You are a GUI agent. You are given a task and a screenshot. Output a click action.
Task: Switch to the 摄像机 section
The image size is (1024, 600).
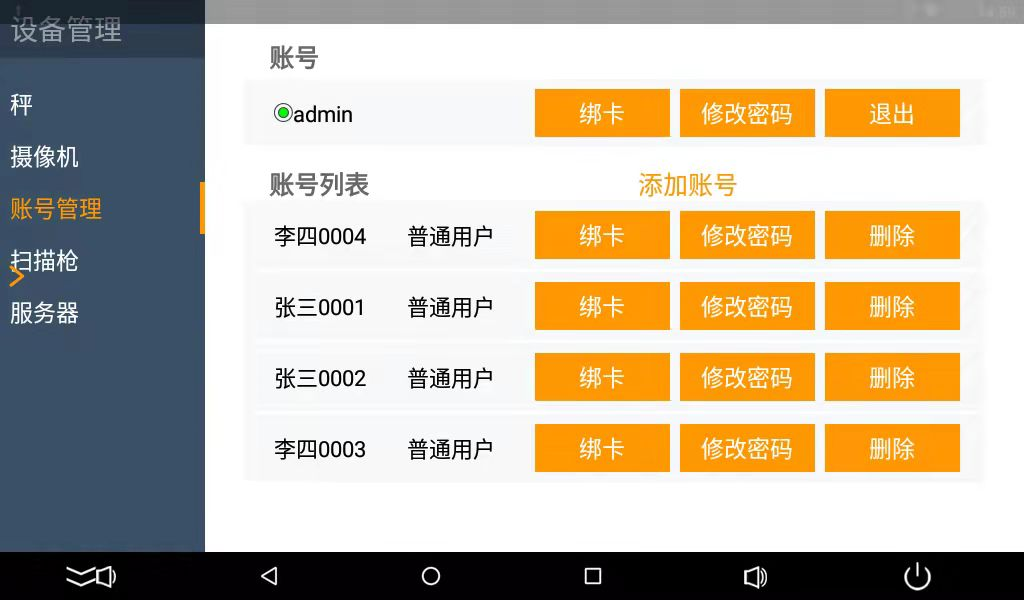(45, 157)
